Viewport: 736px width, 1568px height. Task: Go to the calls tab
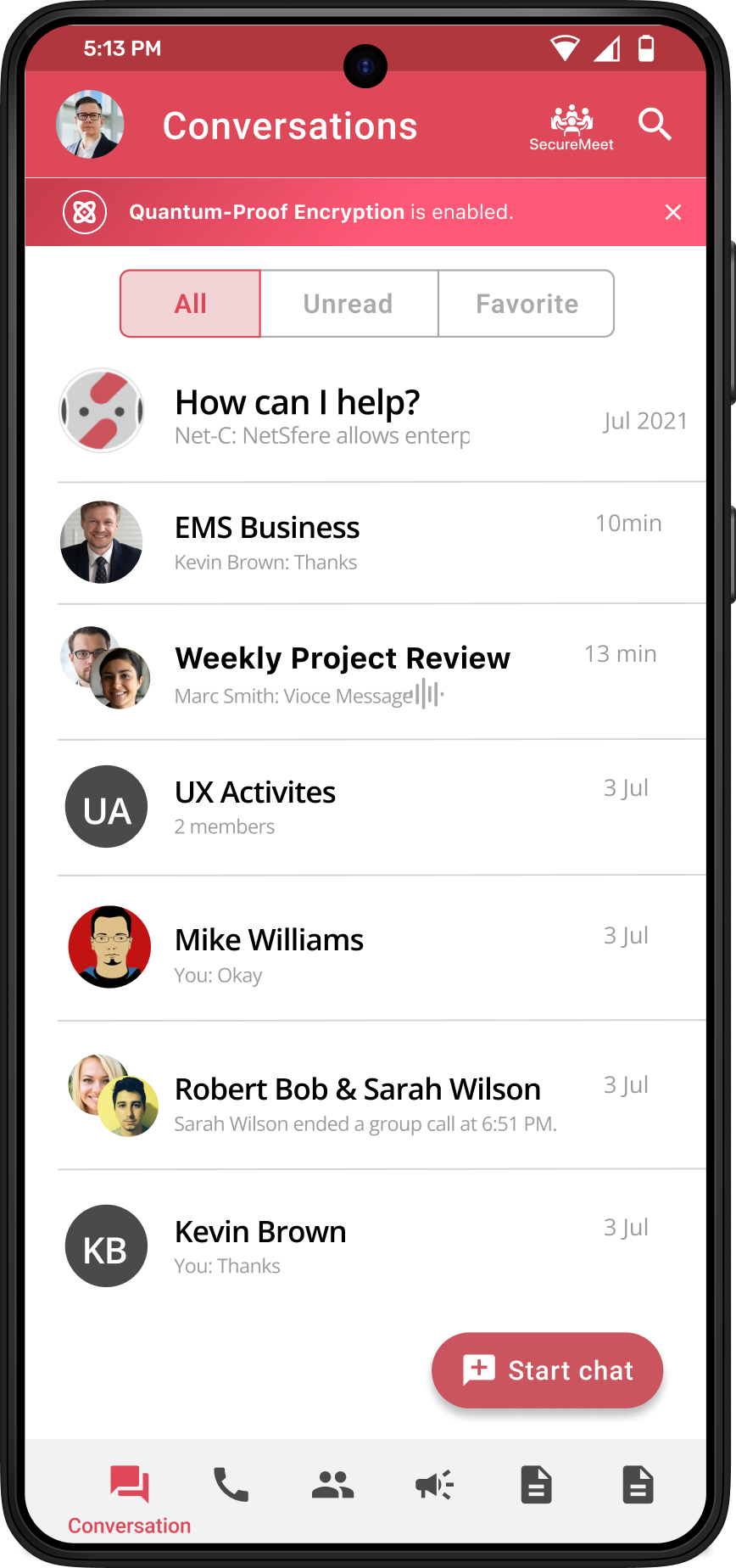click(x=231, y=1485)
